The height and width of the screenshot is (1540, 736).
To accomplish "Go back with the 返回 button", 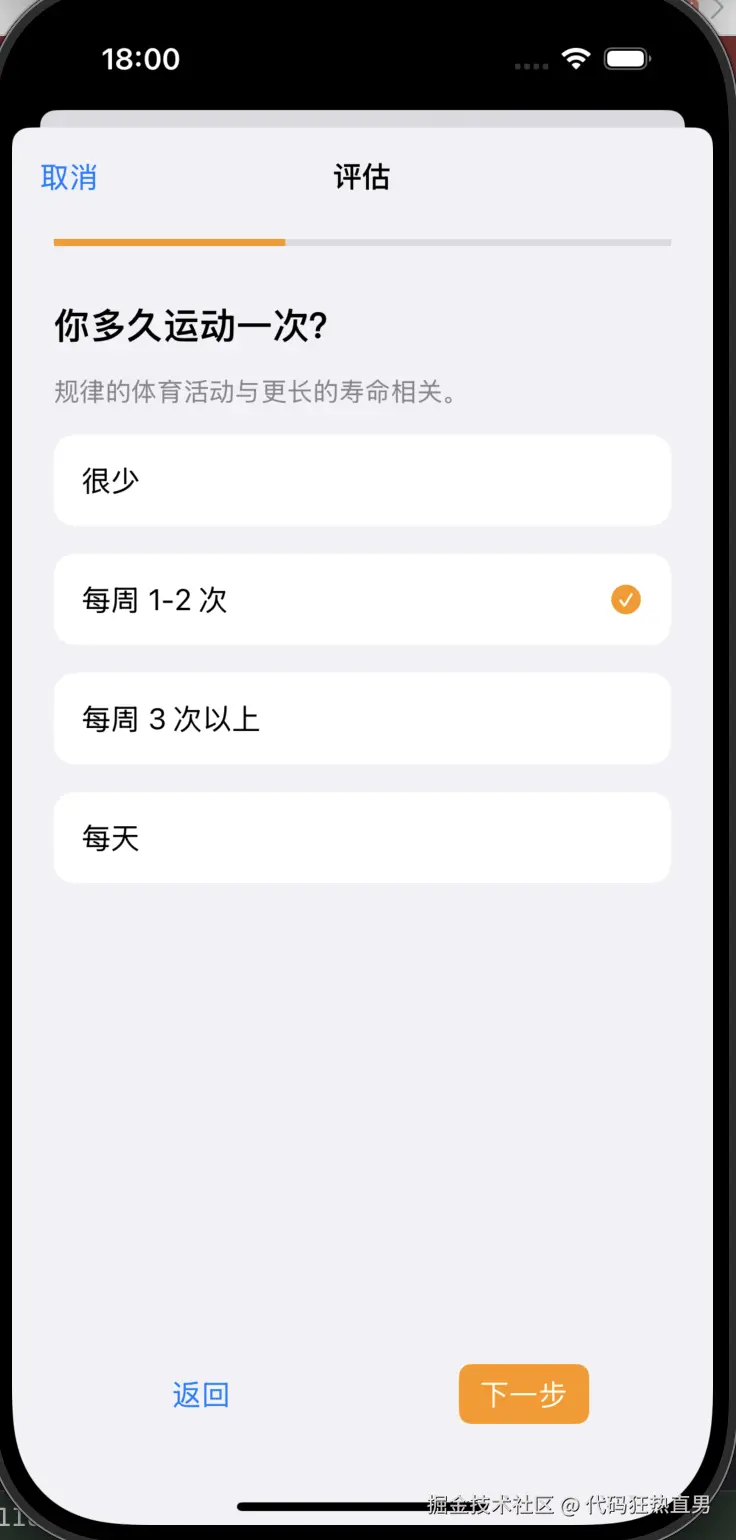I will 201,1394.
